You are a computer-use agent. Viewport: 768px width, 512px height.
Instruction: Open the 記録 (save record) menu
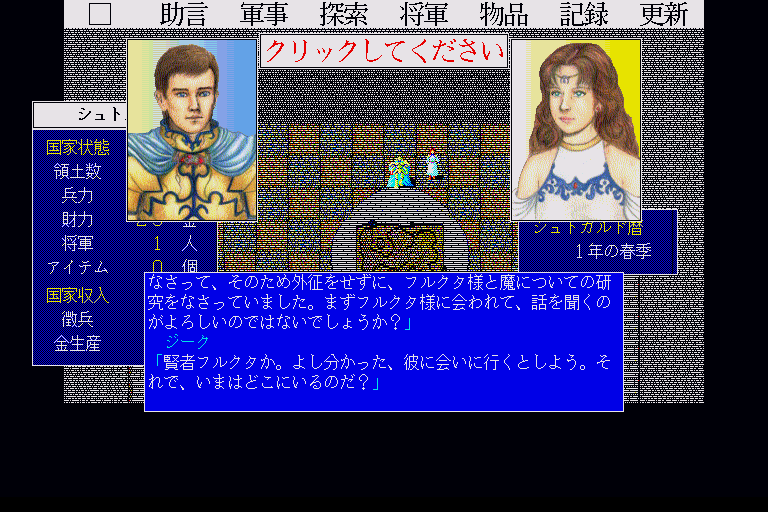coord(584,14)
